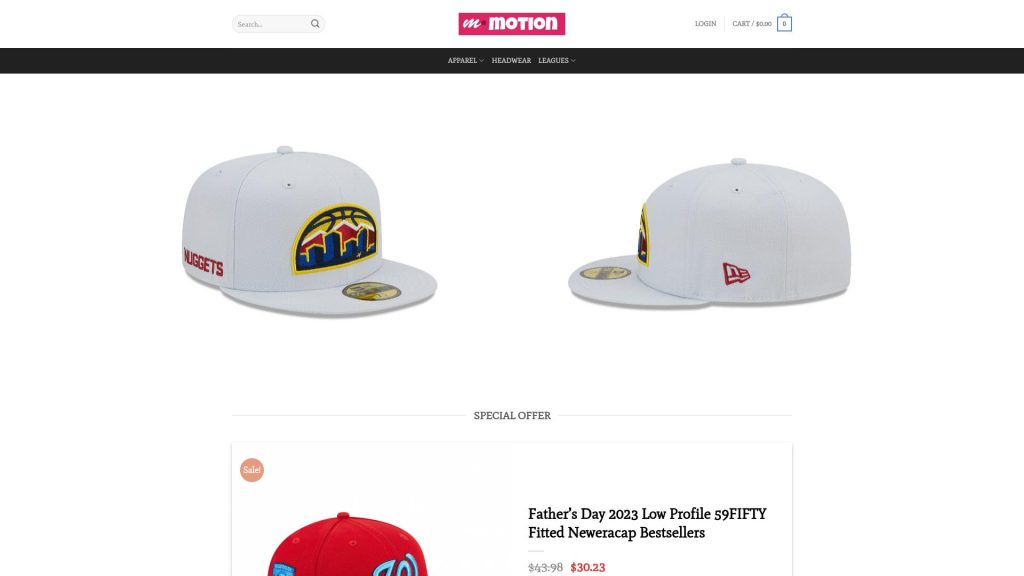Open the Login link
The height and width of the screenshot is (576, 1024).
(705, 24)
